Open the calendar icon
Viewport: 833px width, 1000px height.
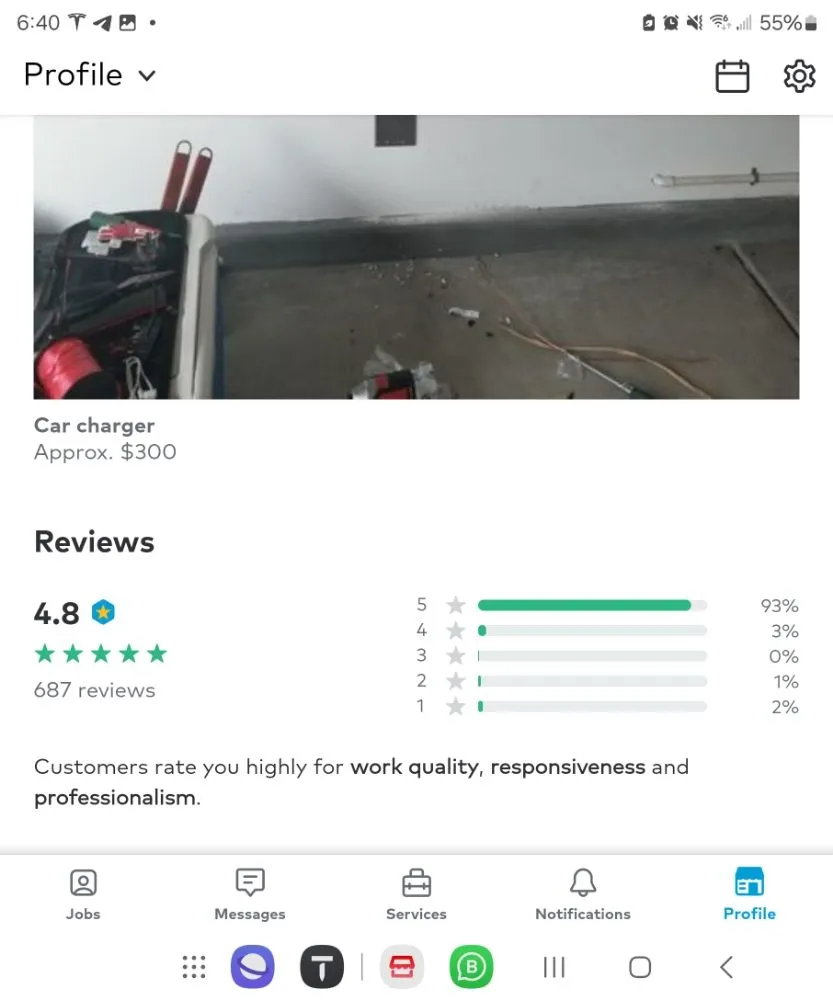point(732,76)
